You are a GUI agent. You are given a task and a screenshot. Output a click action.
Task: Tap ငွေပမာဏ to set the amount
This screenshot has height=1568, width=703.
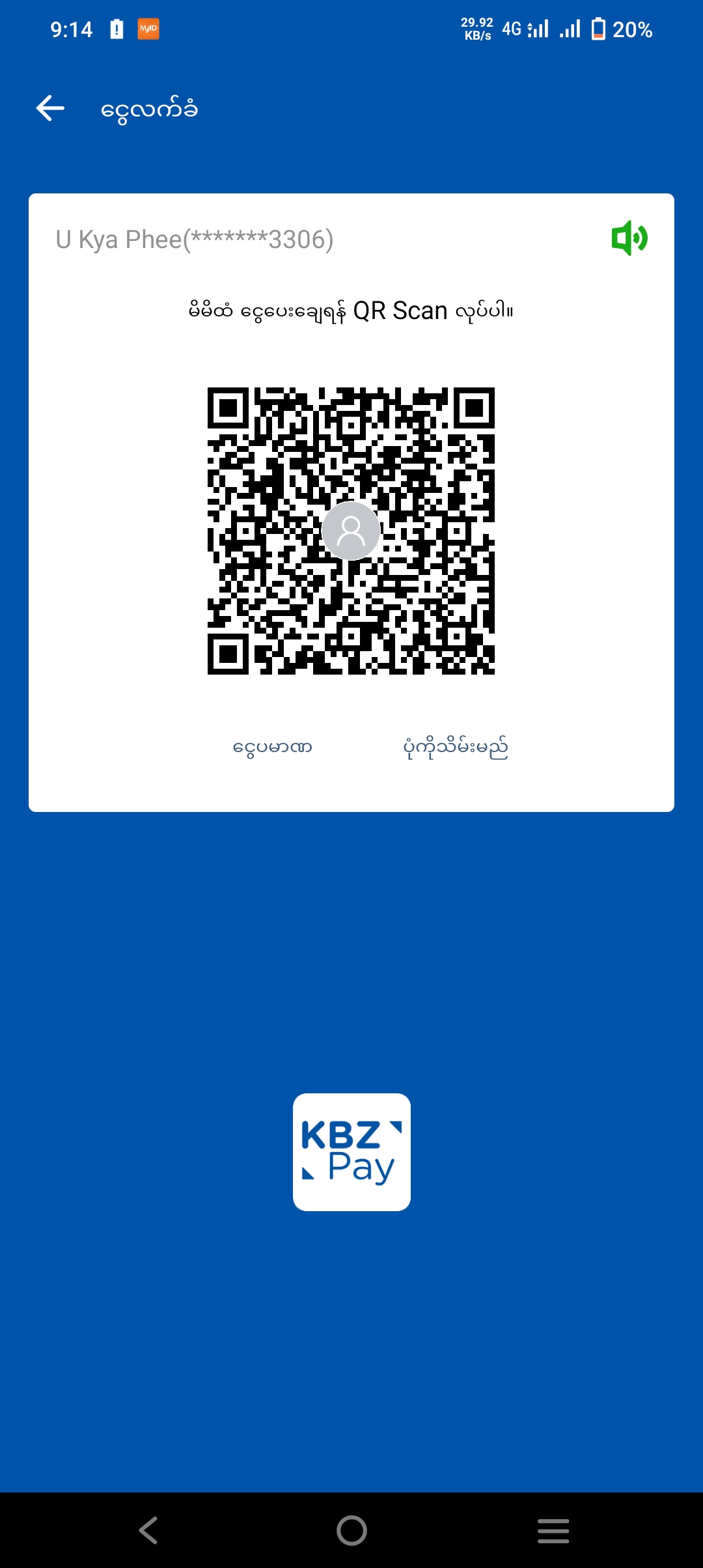click(273, 747)
